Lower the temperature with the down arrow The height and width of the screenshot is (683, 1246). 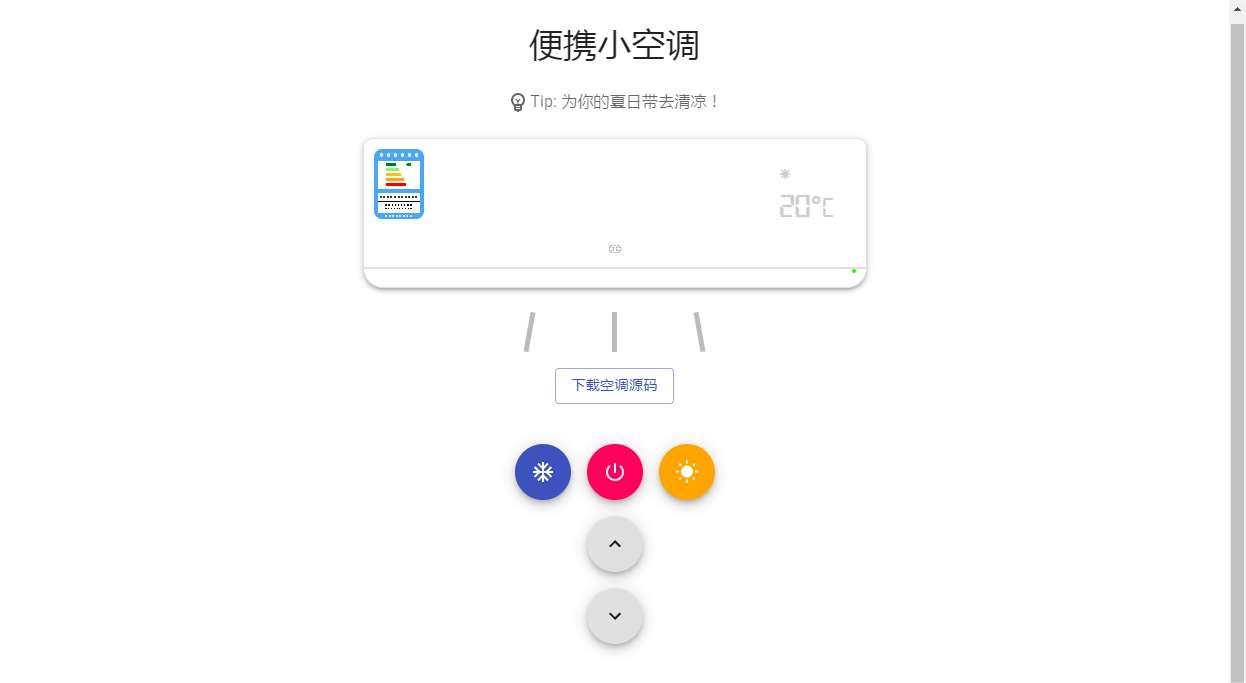[x=614, y=616]
